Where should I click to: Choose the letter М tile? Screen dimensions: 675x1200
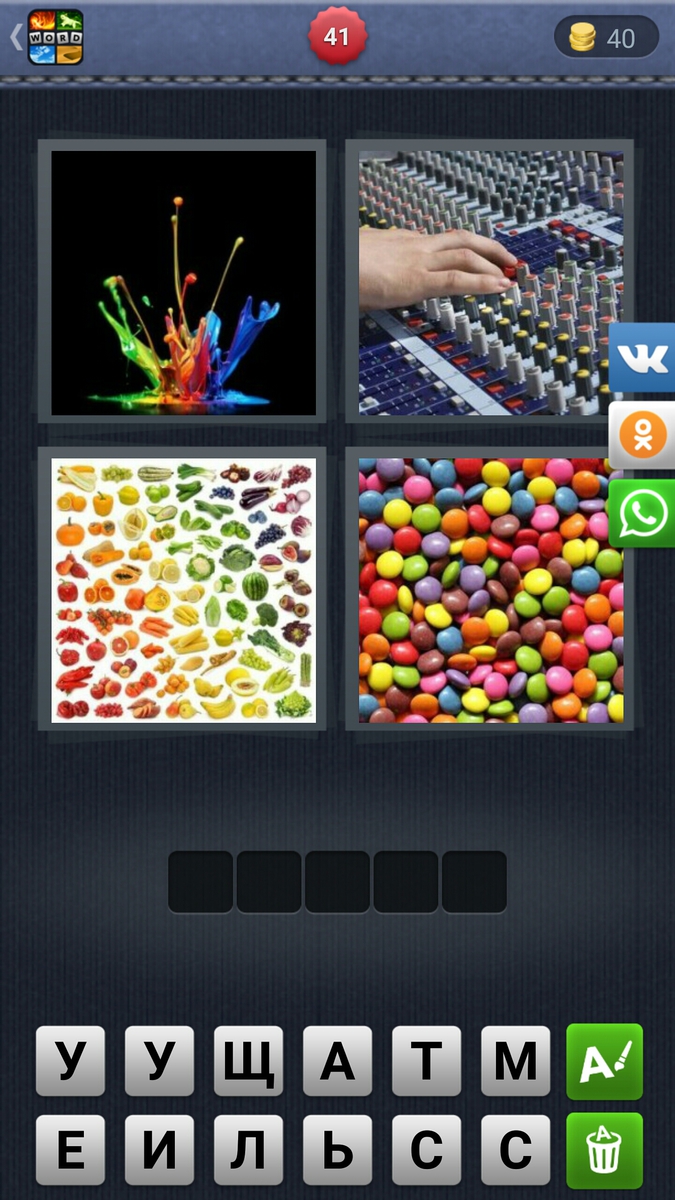click(515, 1061)
